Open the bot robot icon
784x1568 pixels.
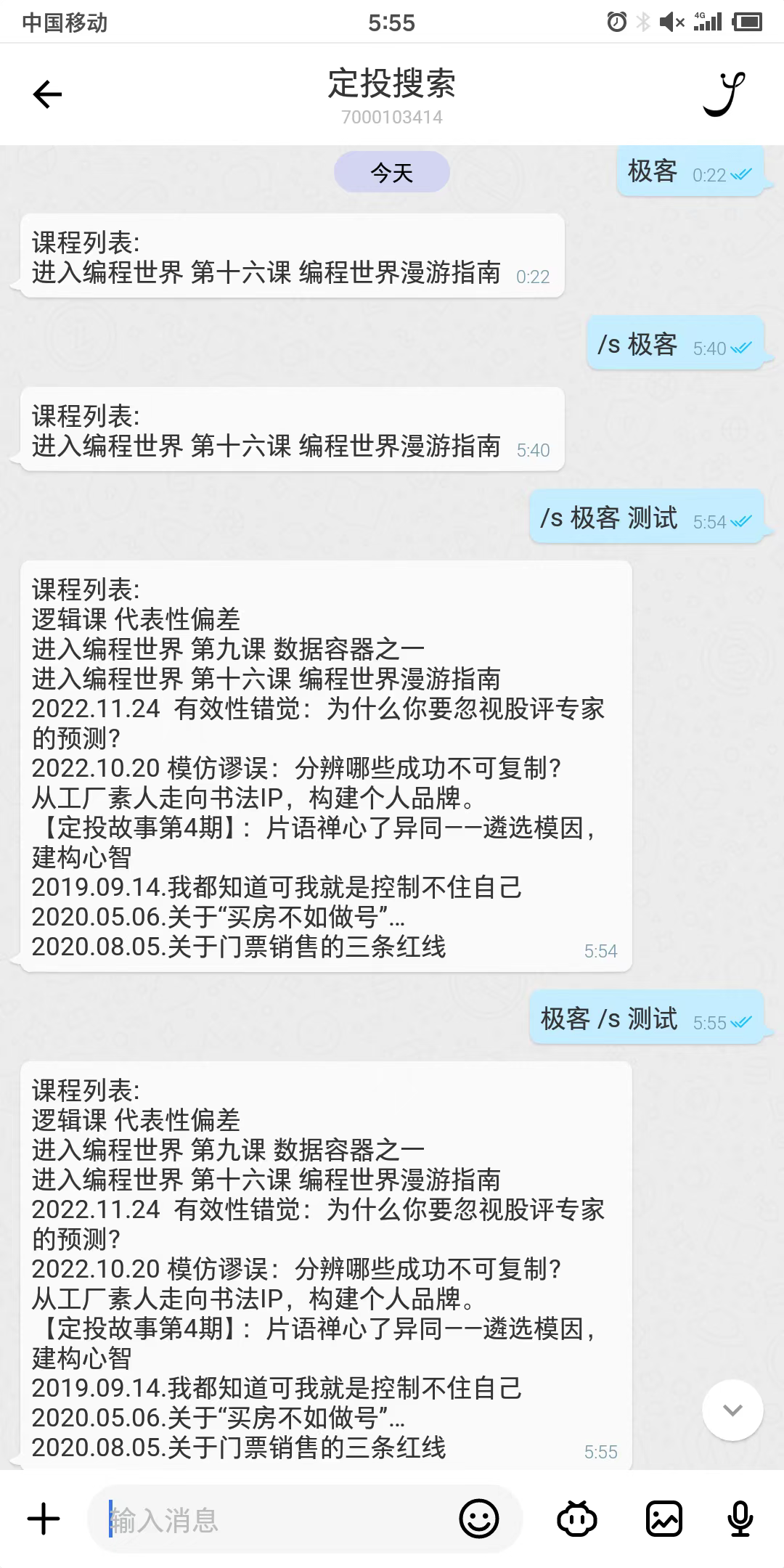pyautogui.click(x=577, y=1519)
